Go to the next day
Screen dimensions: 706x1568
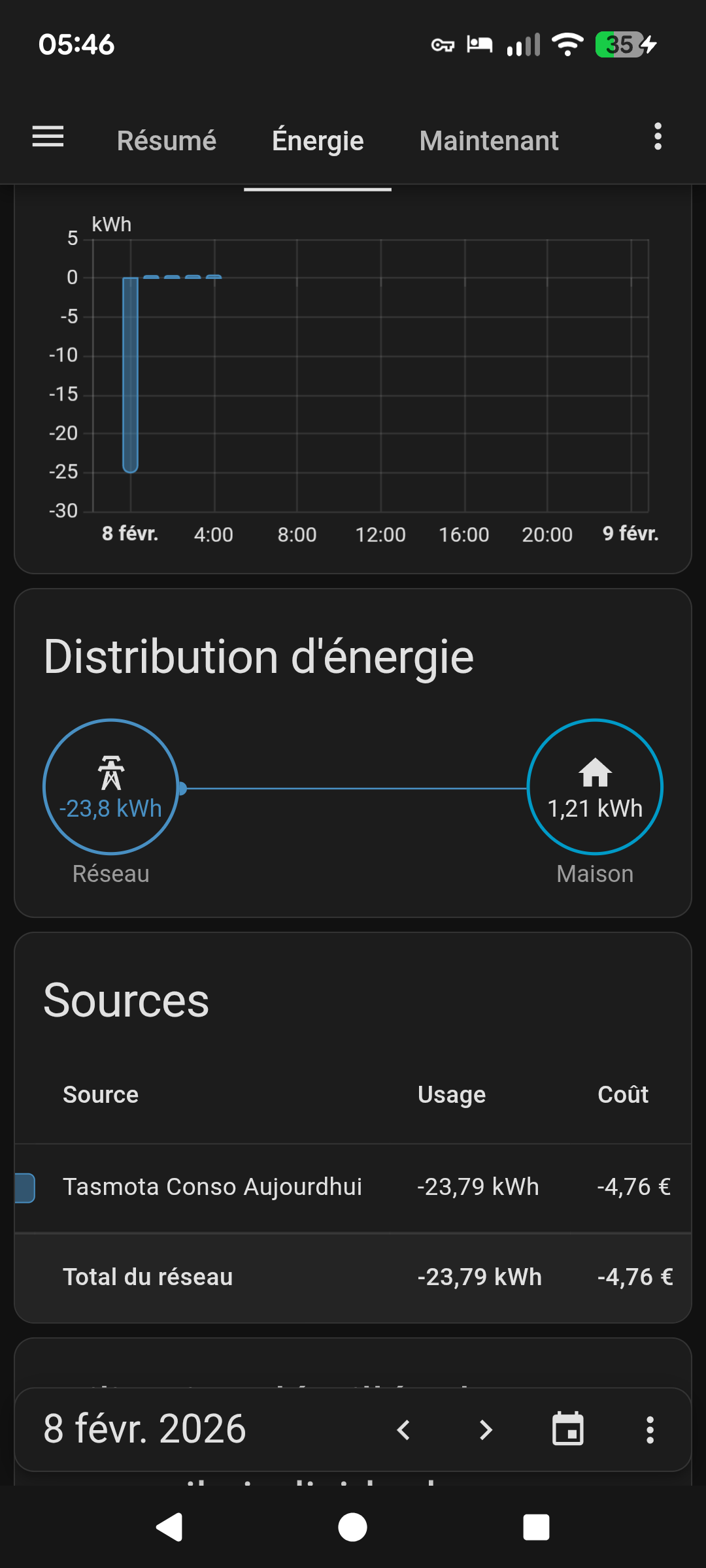485,1429
